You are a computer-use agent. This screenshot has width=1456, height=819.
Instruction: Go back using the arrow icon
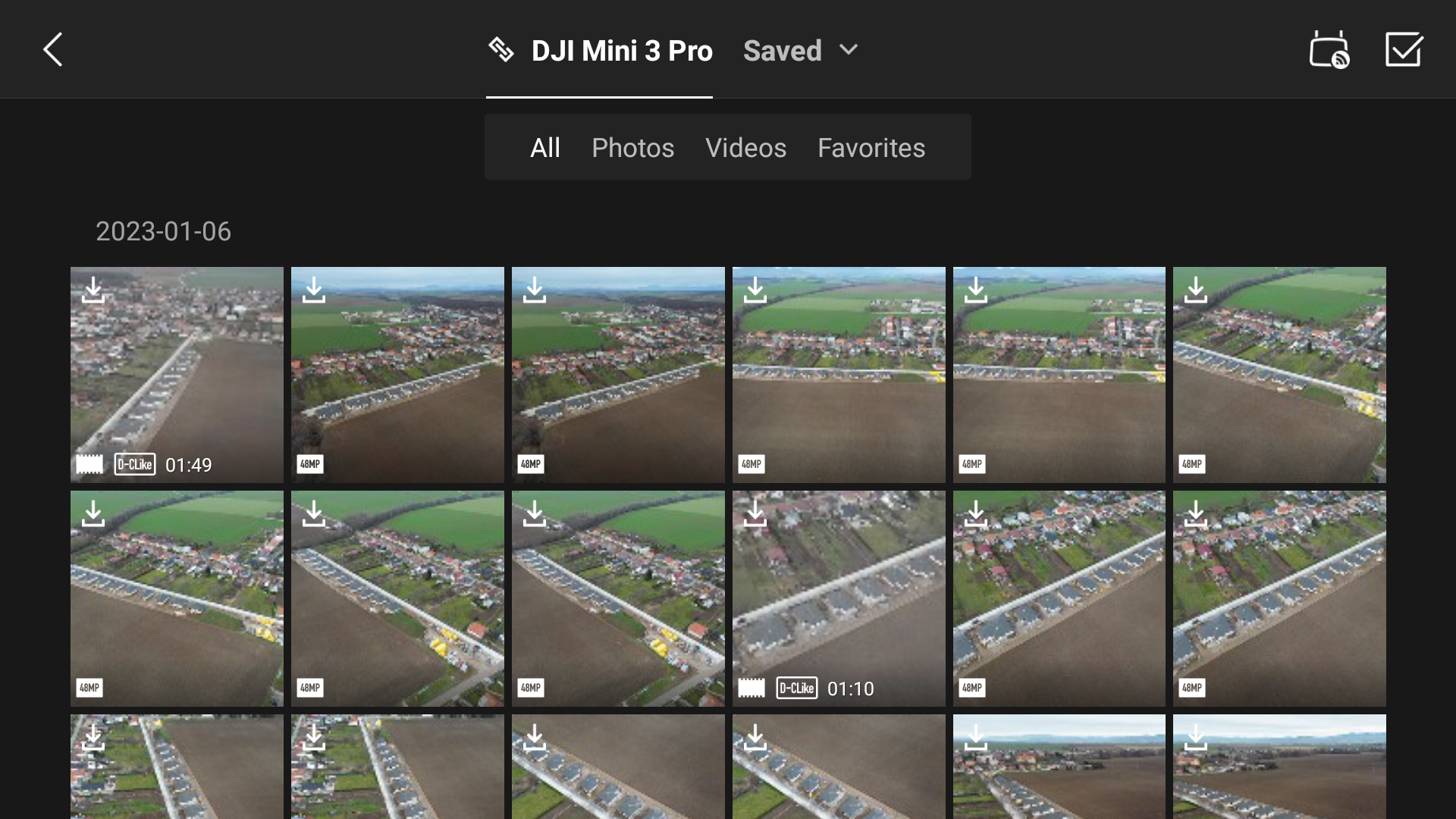coord(52,50)
